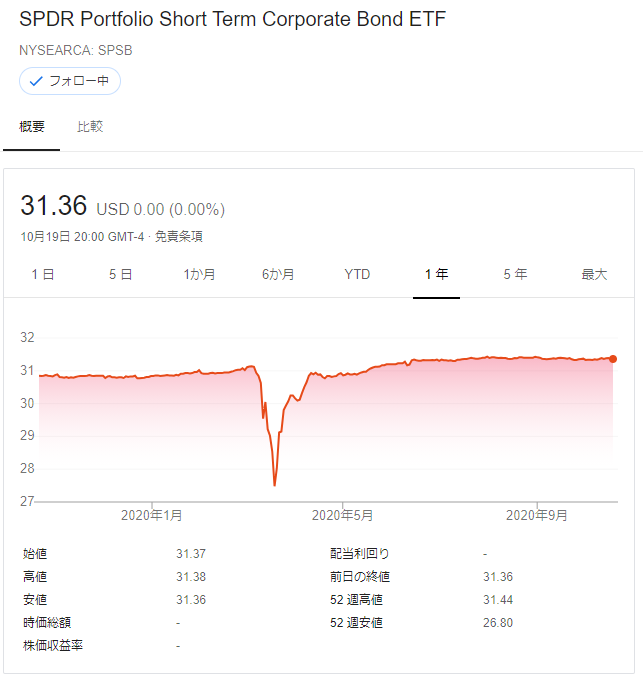This screenshot has height=678, width=643.
Task: Tap the フォロー中 following button
Action: [x=70, y=81]
